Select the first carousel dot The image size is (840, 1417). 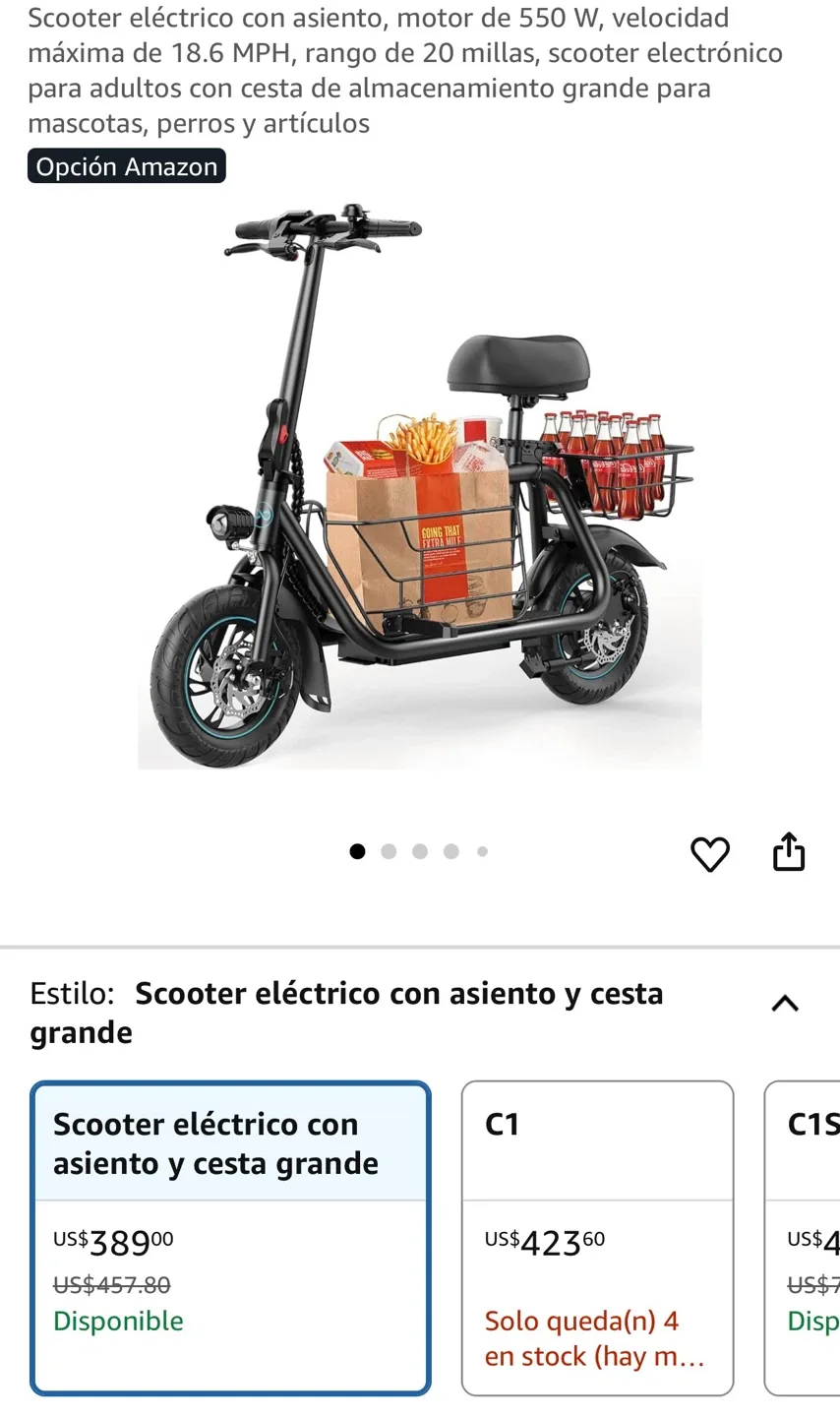[357, 851]
